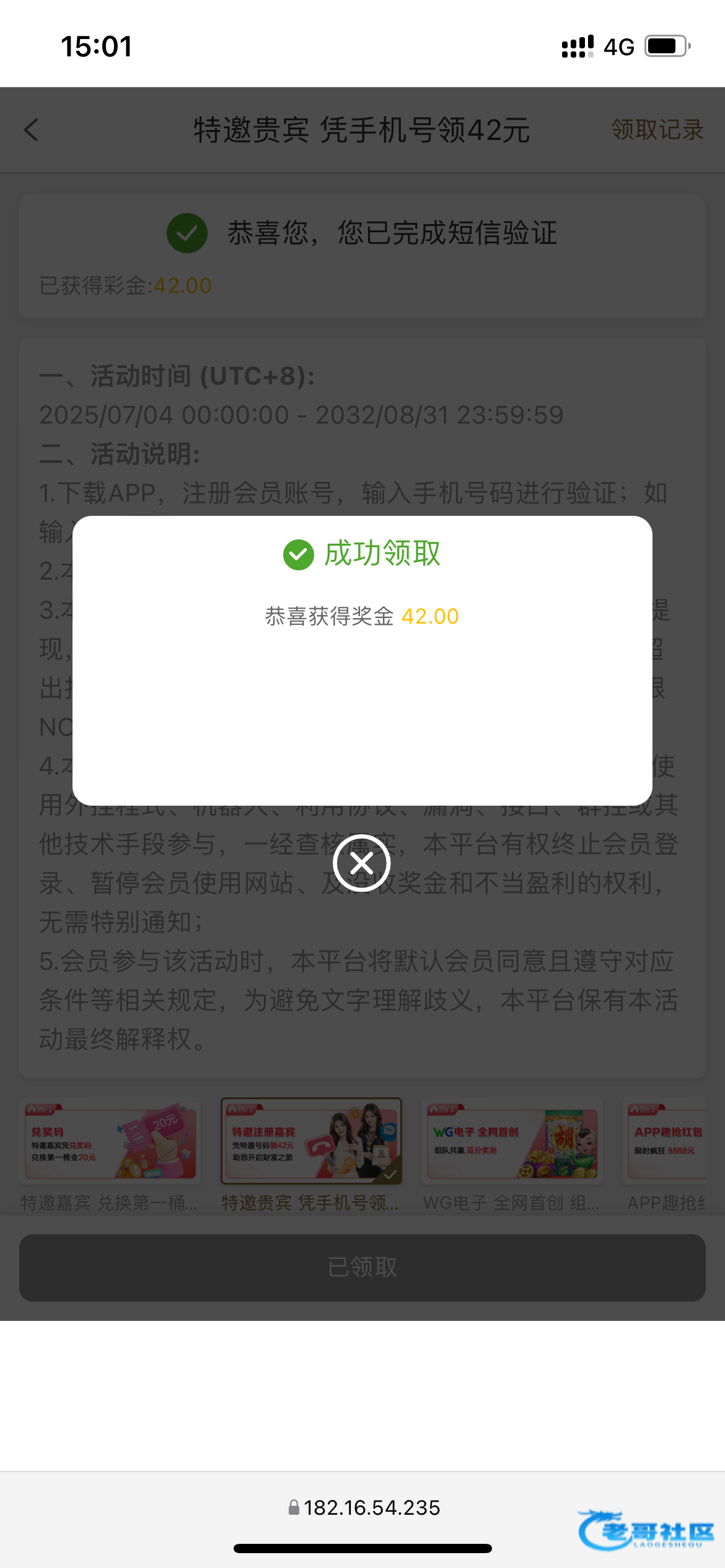
Task: Tap the browser address bar 182.16.54.235
Action: [364, 1507]
